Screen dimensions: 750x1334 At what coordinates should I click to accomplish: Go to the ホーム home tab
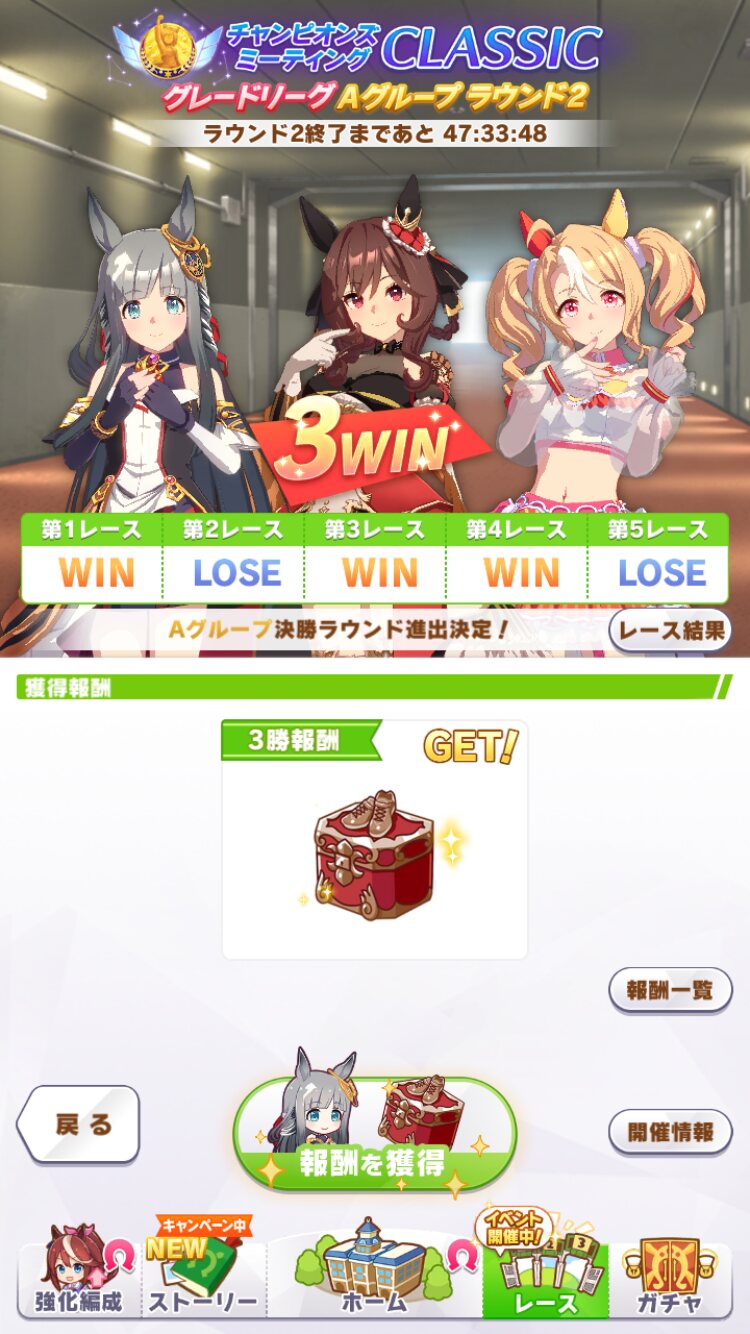(x=374, y=1272)
